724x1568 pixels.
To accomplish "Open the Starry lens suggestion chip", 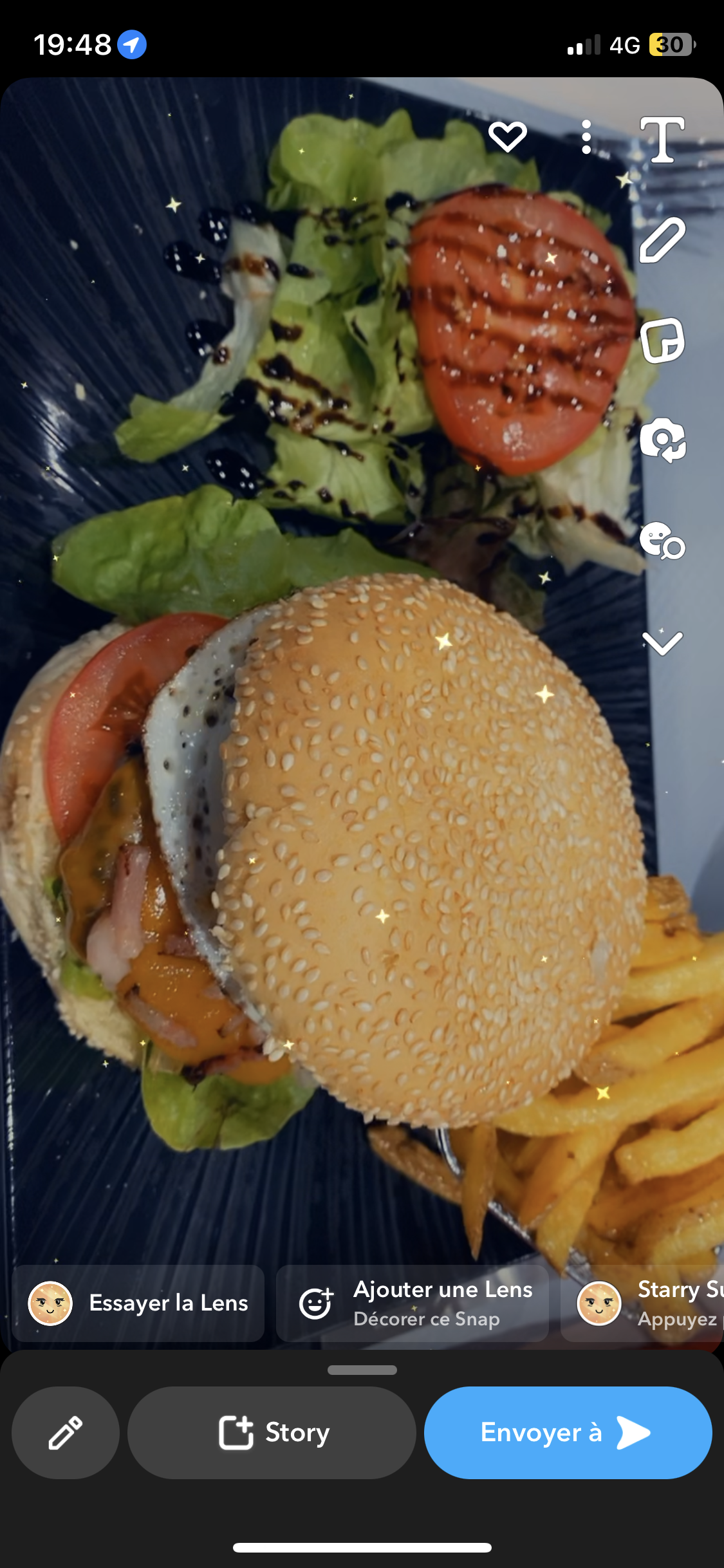I will [644, 1303].
